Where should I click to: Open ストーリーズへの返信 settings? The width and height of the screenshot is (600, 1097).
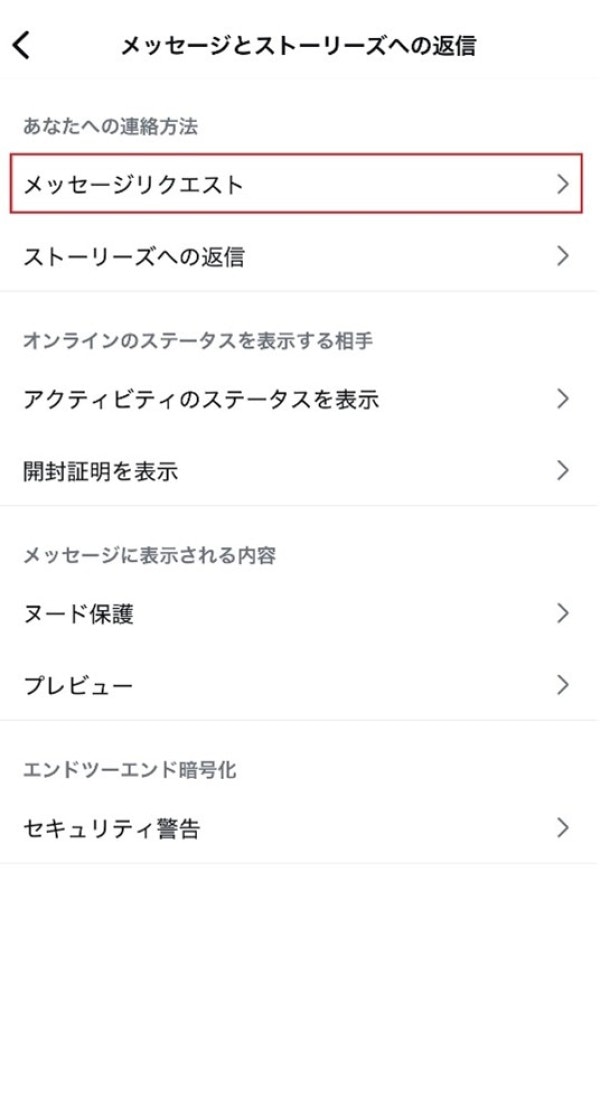(296, 256)
